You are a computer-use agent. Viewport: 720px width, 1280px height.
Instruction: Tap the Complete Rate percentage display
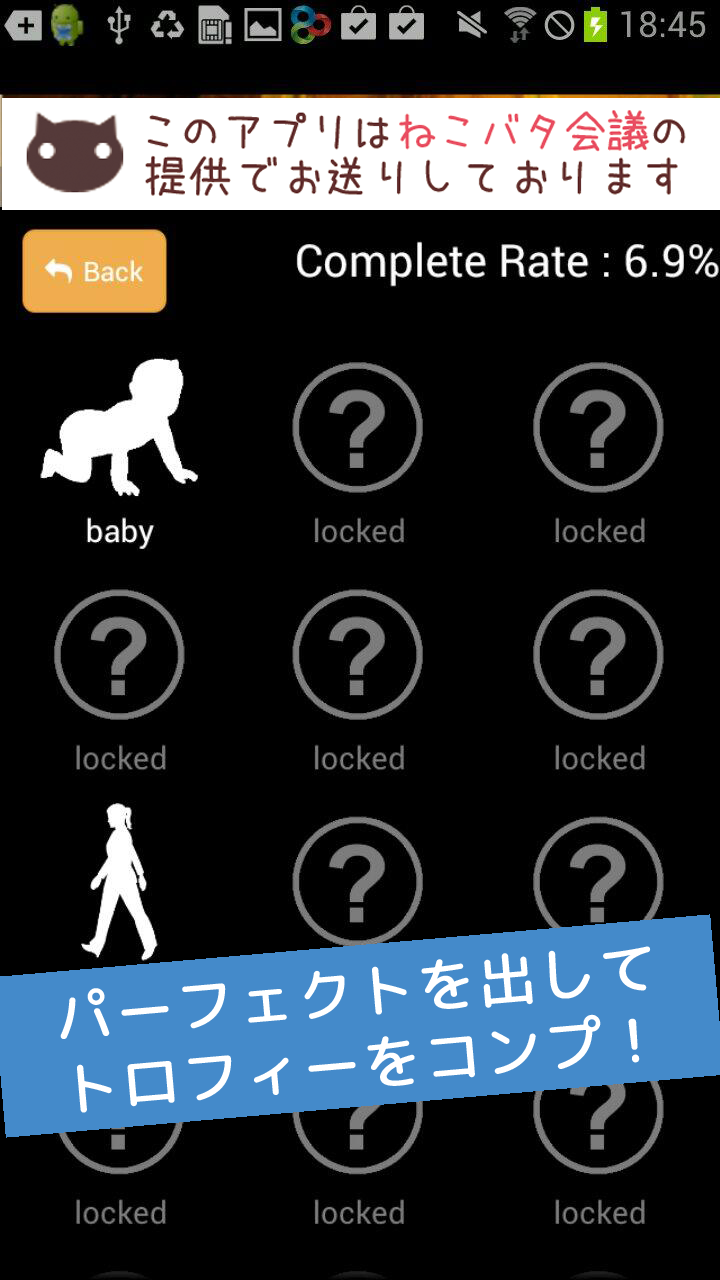point(505,262)
